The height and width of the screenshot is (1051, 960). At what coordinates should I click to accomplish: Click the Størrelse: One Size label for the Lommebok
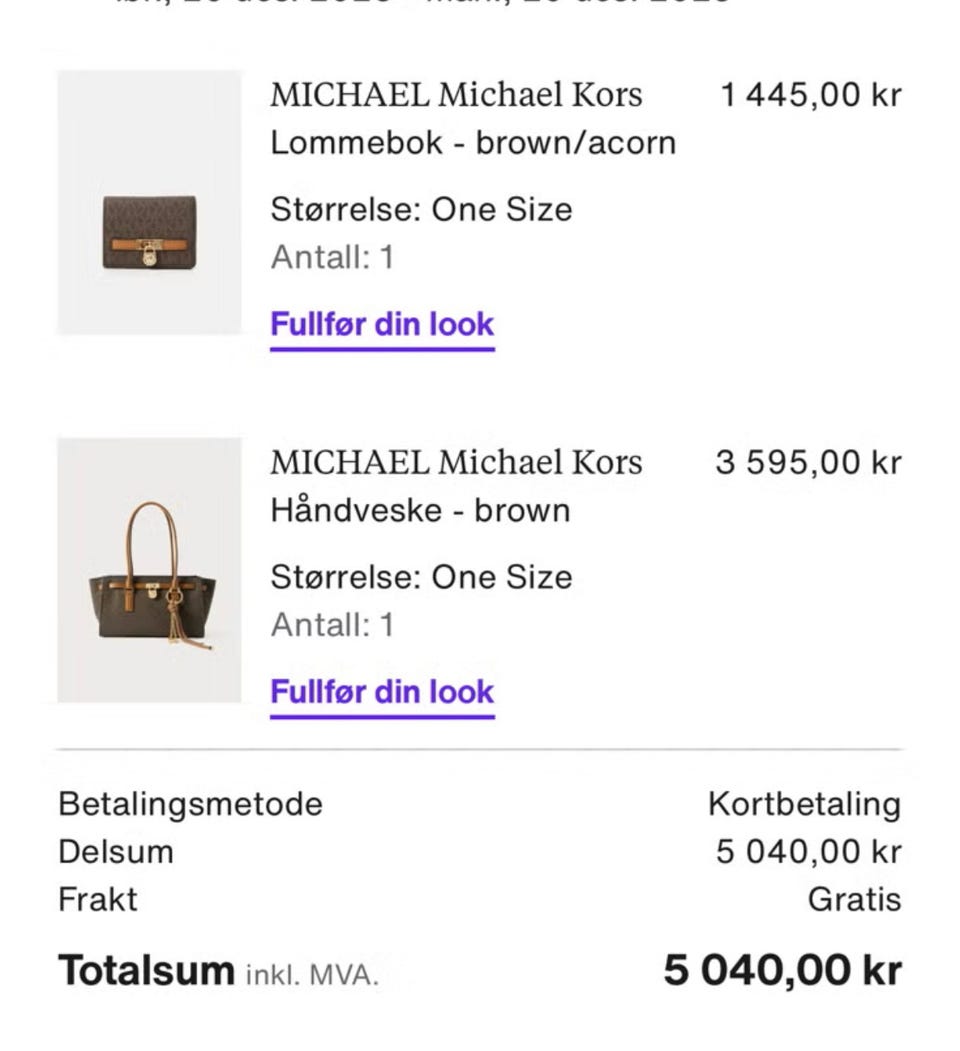tap(421, 209)
